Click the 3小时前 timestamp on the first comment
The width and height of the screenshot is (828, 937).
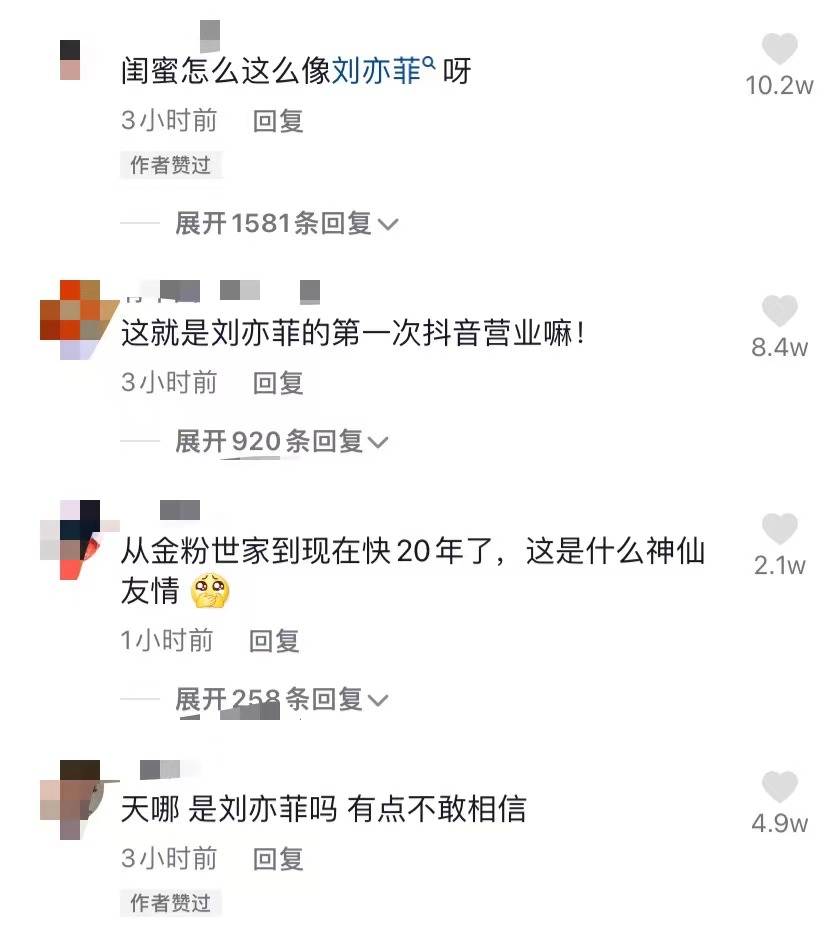[x=166, y=122]
